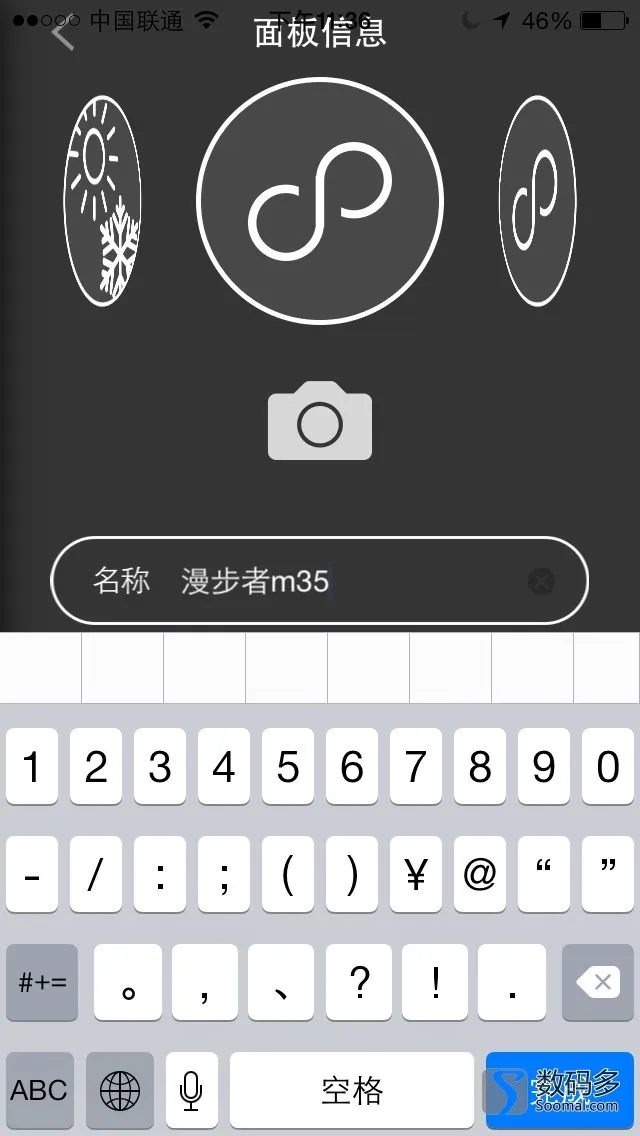Tap the backspace key
This screenshot has width=640, height=1136.
(602, 983)
